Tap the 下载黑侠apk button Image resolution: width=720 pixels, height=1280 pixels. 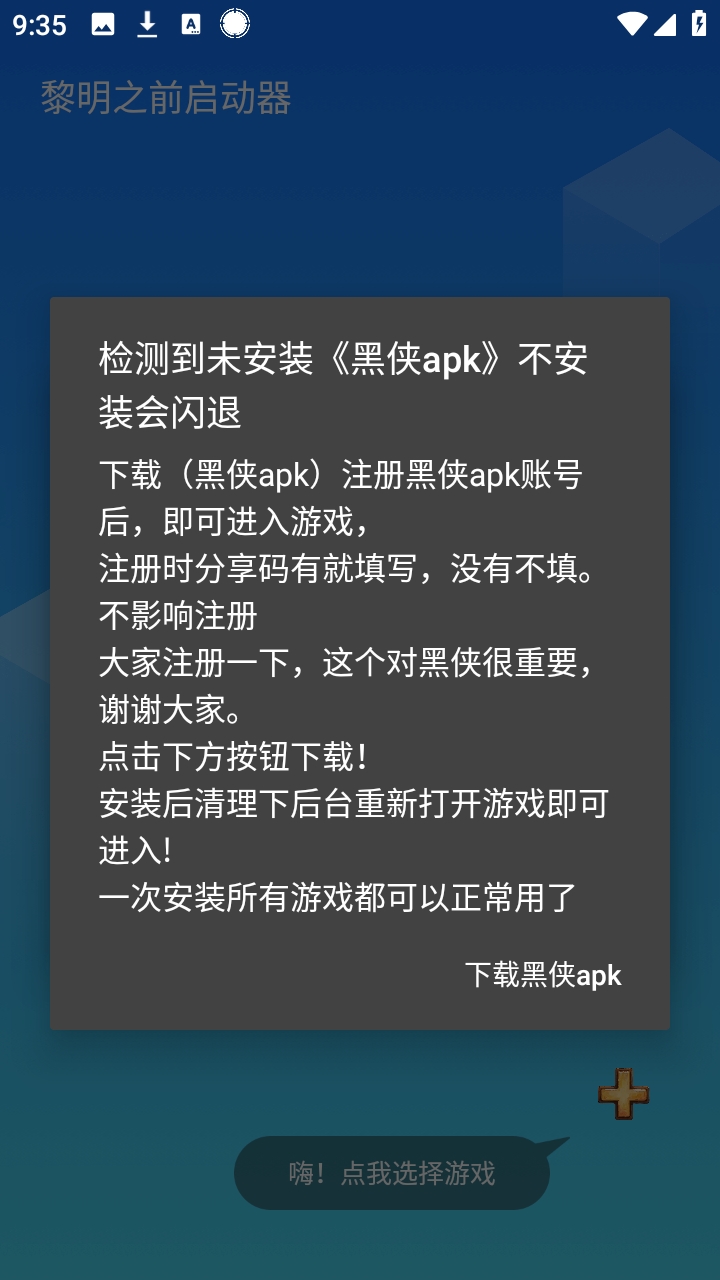coord(543,975)
